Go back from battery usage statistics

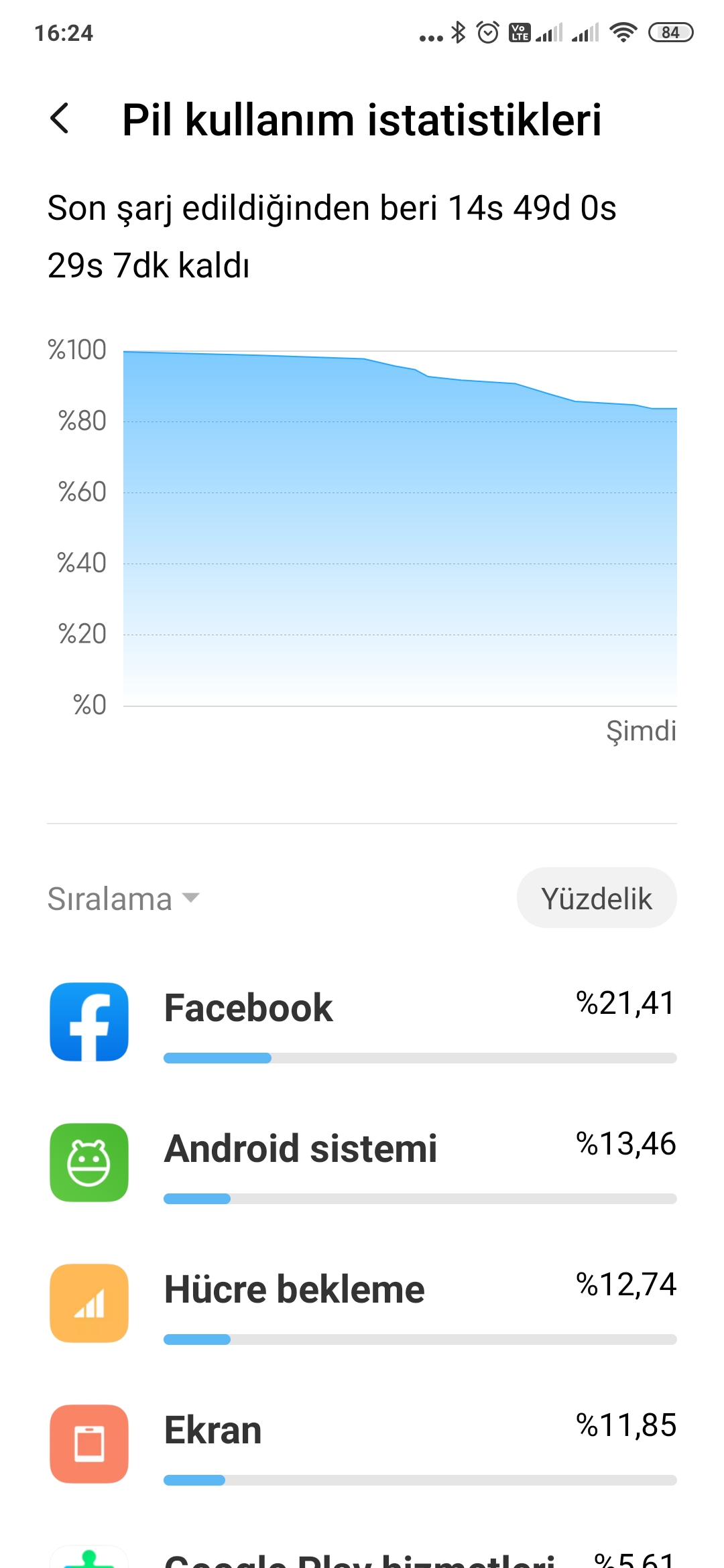click(60, 119)
